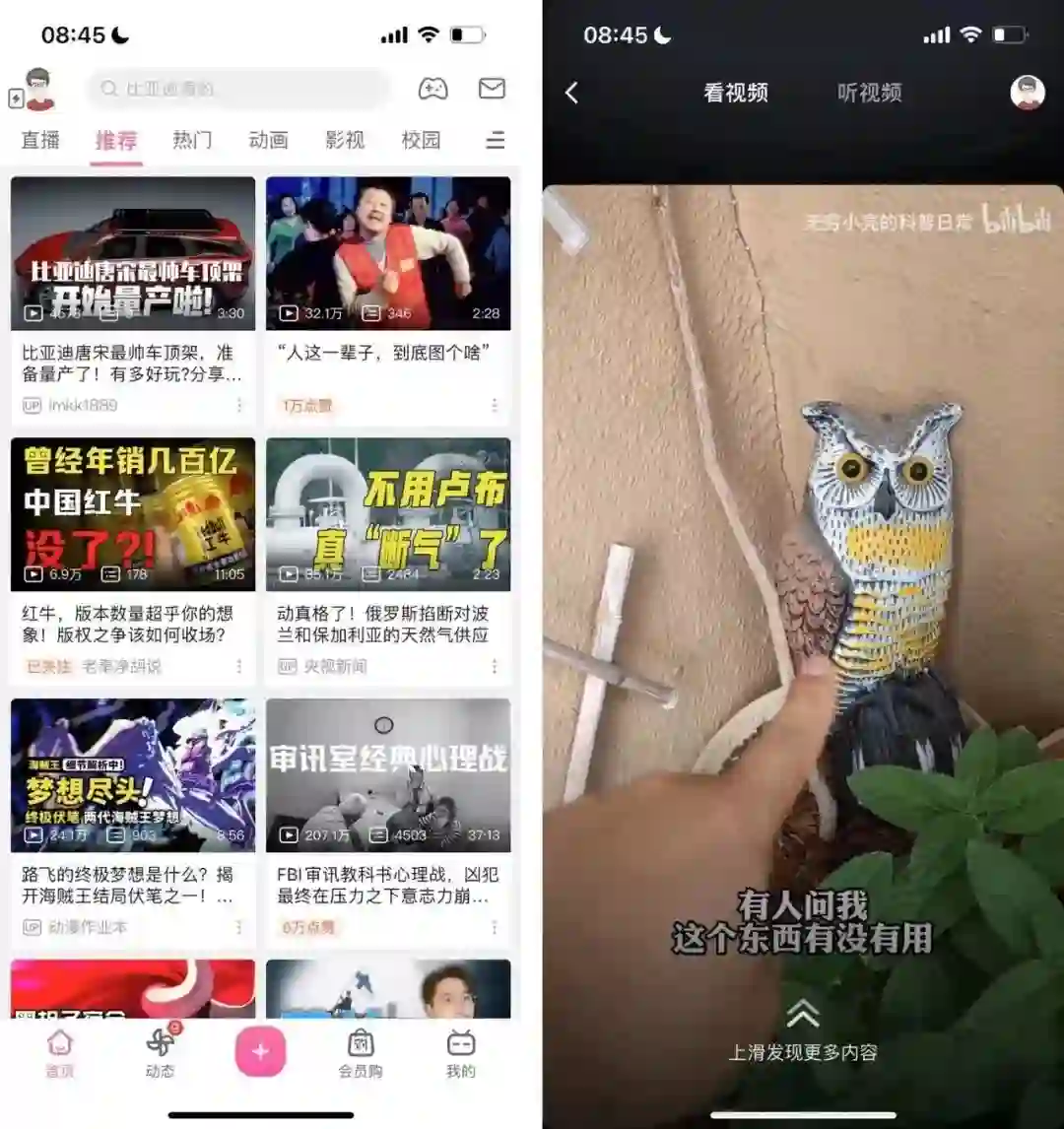Go back using the arrow beside 看视频
This screenshot has height=1129, width=1064.
coord(571,93)
